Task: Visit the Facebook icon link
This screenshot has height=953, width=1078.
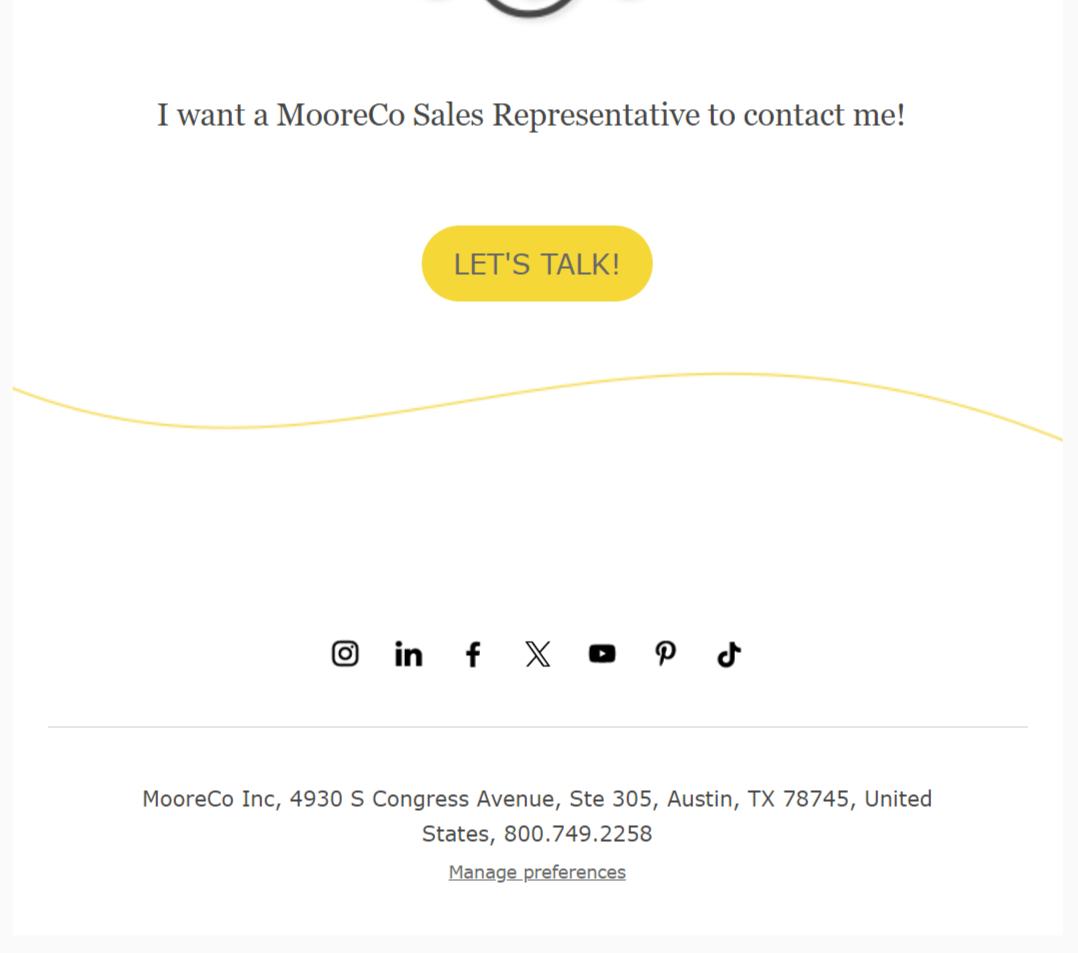Action: (473, 654)
